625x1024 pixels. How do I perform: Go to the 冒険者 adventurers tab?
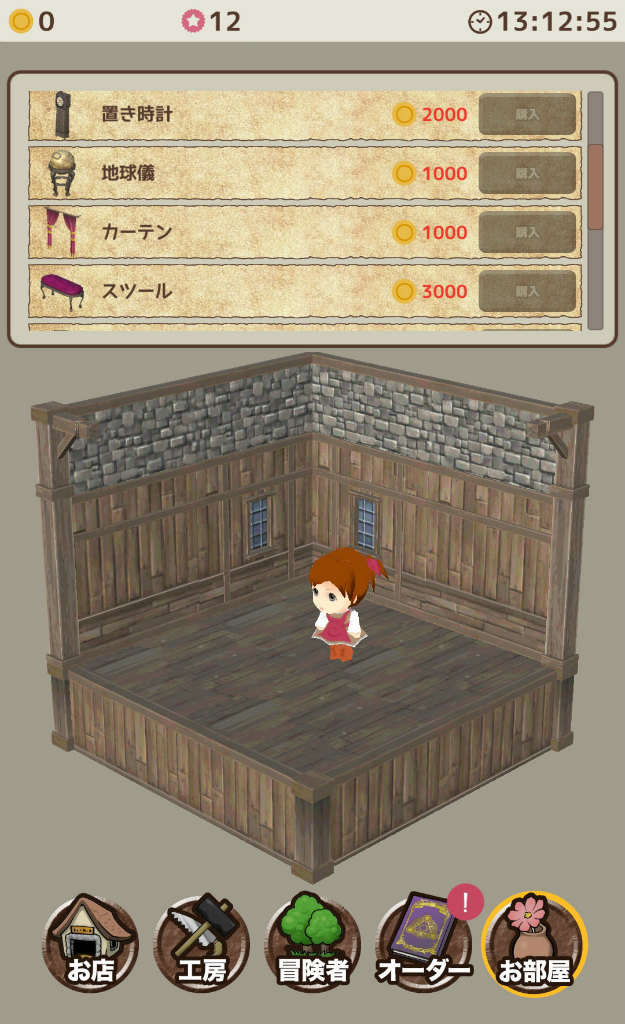312,943
